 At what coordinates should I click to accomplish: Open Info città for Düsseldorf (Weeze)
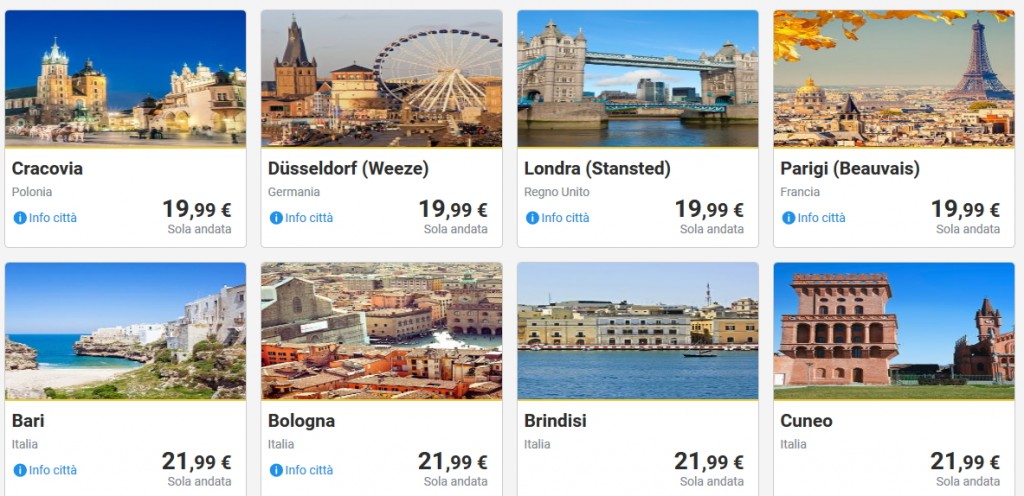(302, 218)
